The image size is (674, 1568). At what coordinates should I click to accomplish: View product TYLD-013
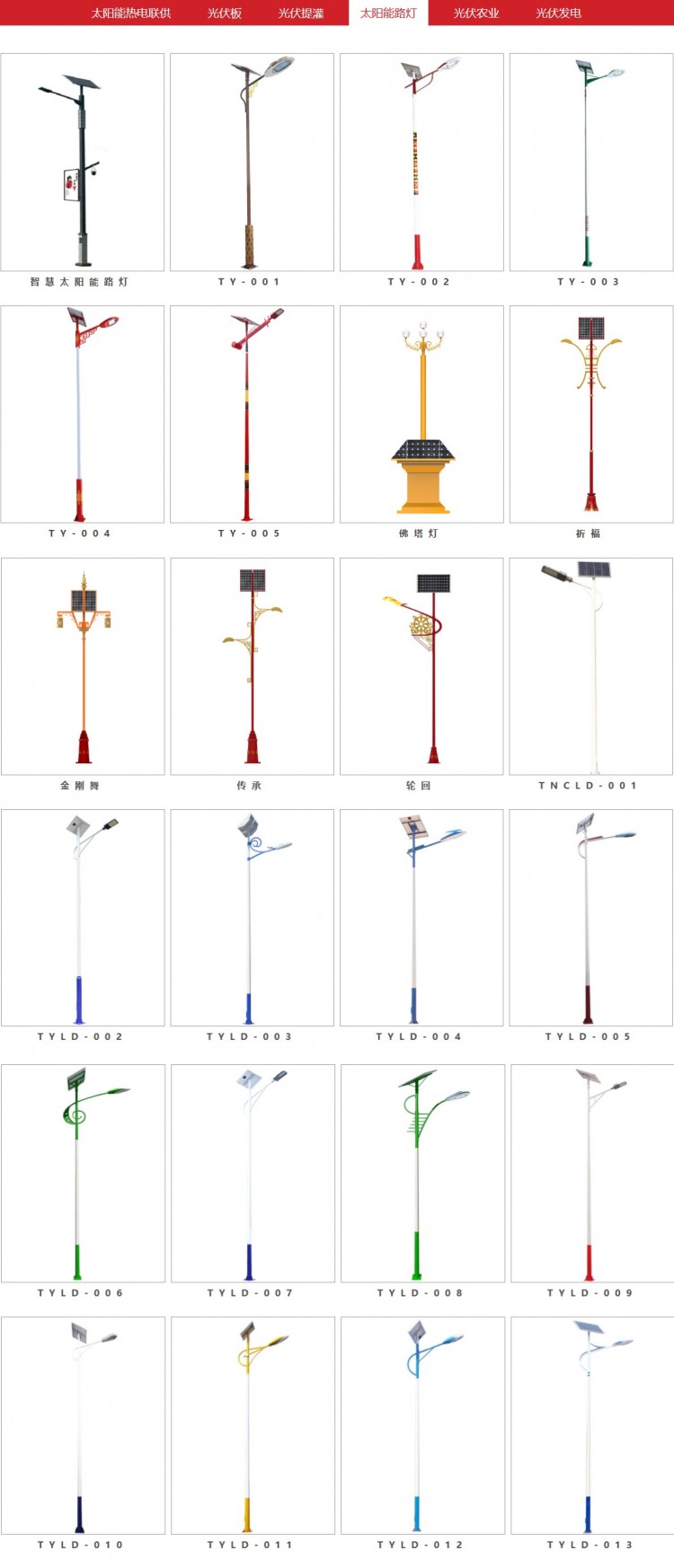tap(591, 1425)
